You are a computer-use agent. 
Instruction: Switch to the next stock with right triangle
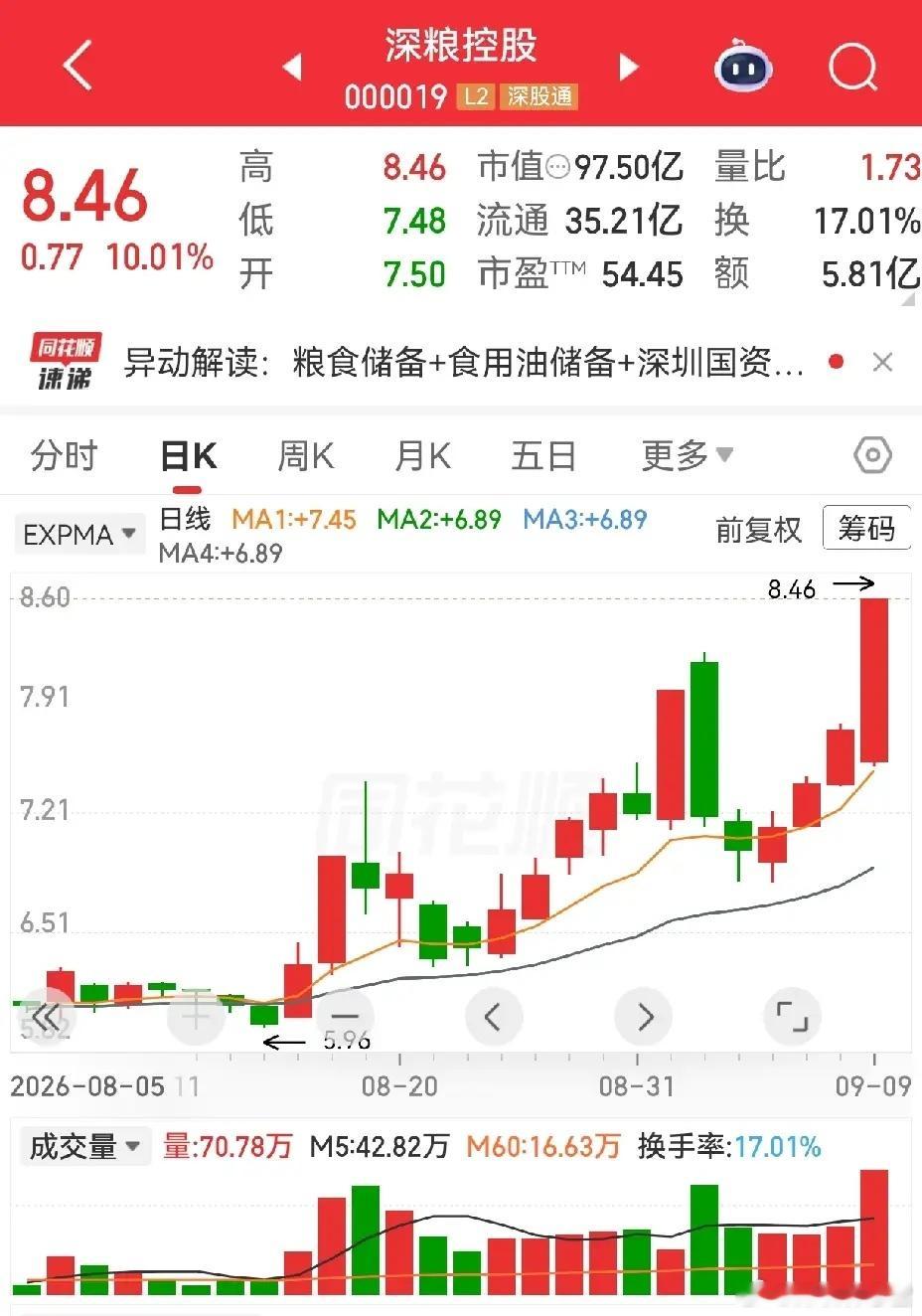coord(629,67)
